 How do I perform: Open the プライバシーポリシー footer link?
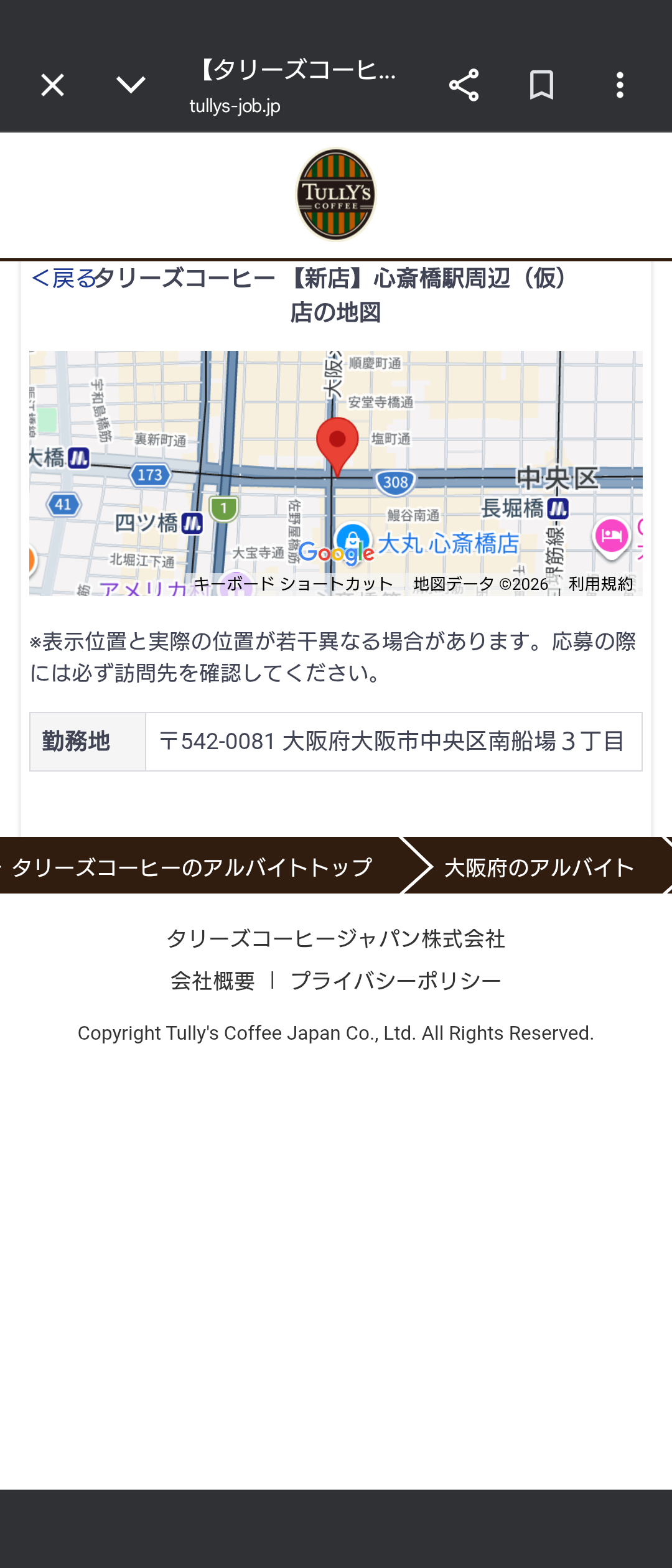(396, 981)
